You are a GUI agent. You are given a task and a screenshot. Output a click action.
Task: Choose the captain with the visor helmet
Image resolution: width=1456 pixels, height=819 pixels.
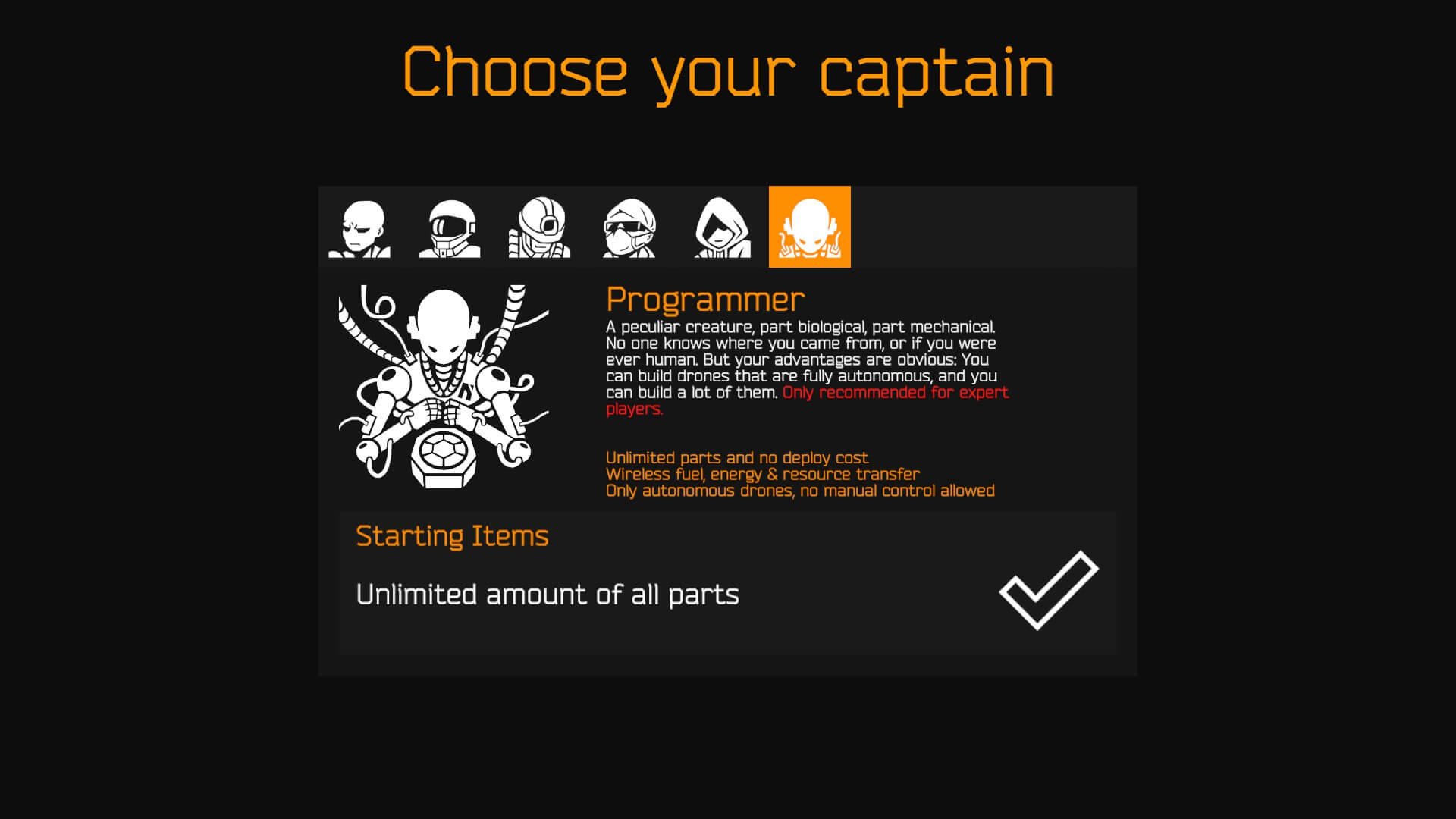point(450,227)
